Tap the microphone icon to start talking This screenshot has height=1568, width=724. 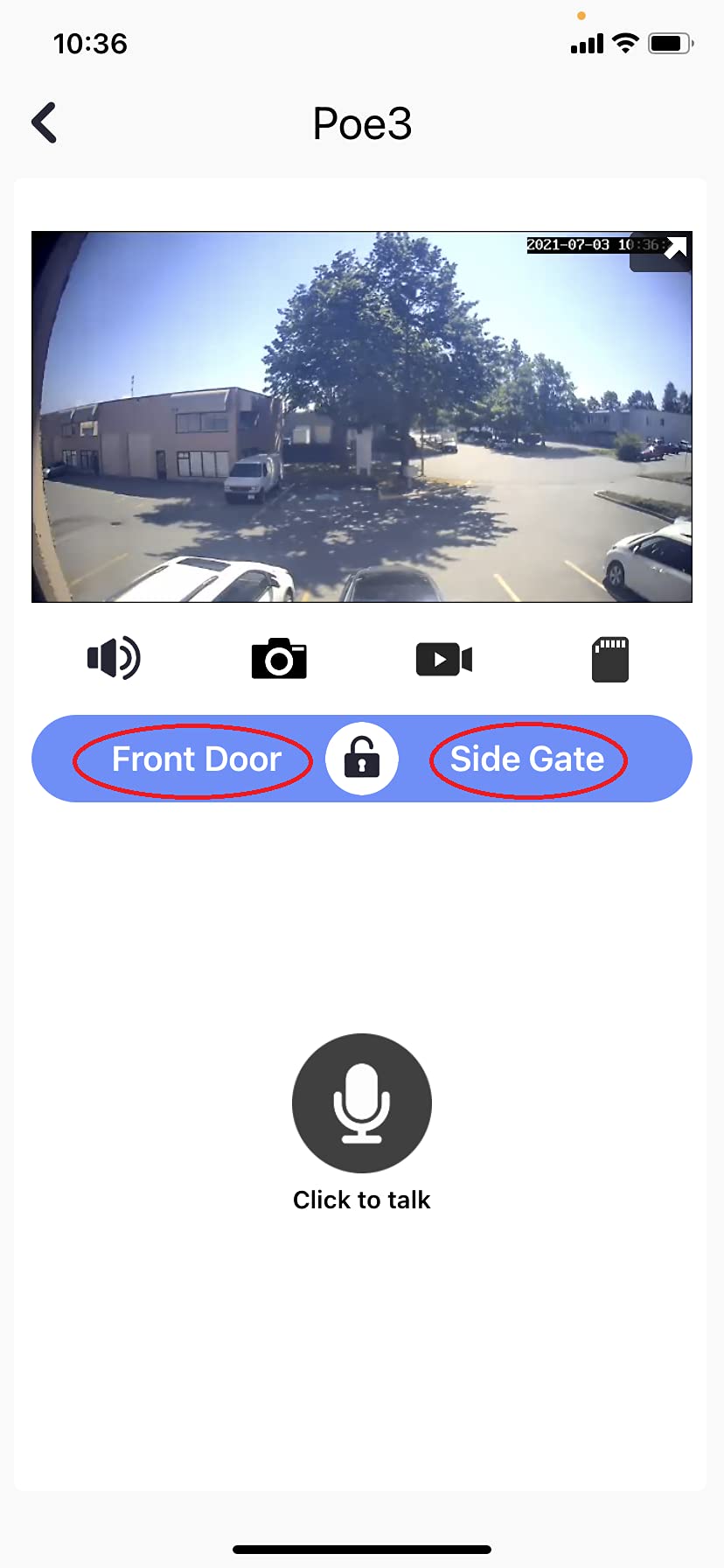[x=361, y=1102]
